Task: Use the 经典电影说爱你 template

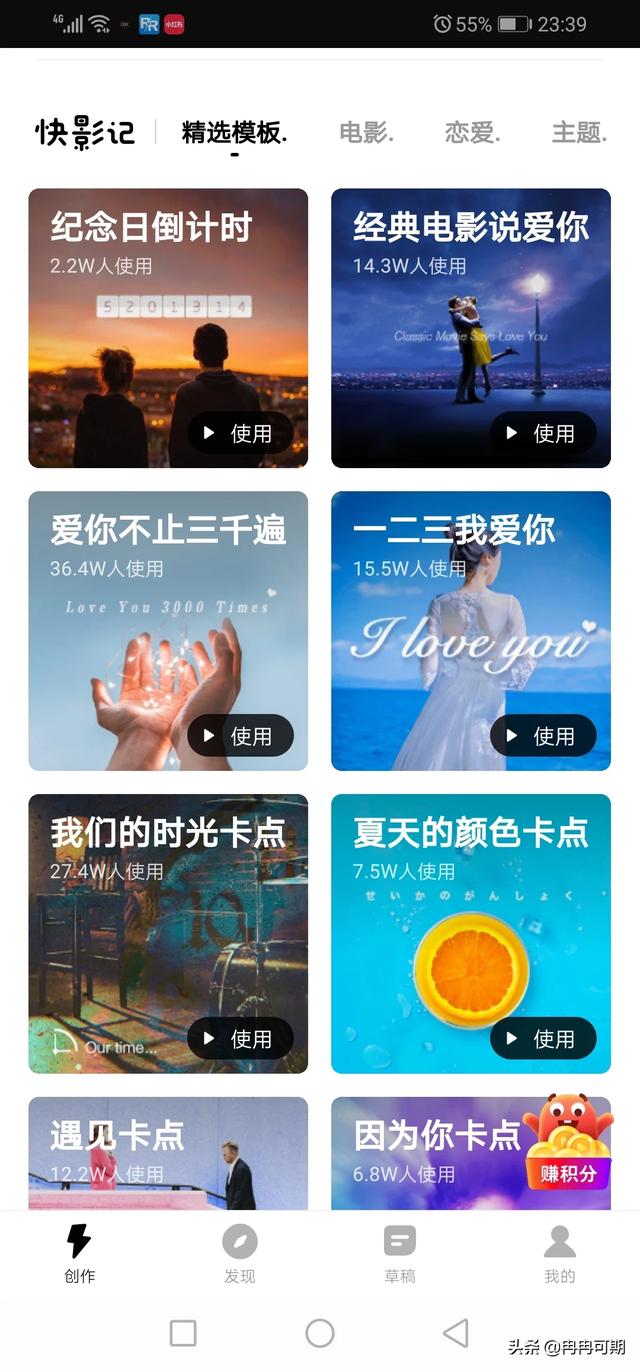Action: (x=543, y=433)
